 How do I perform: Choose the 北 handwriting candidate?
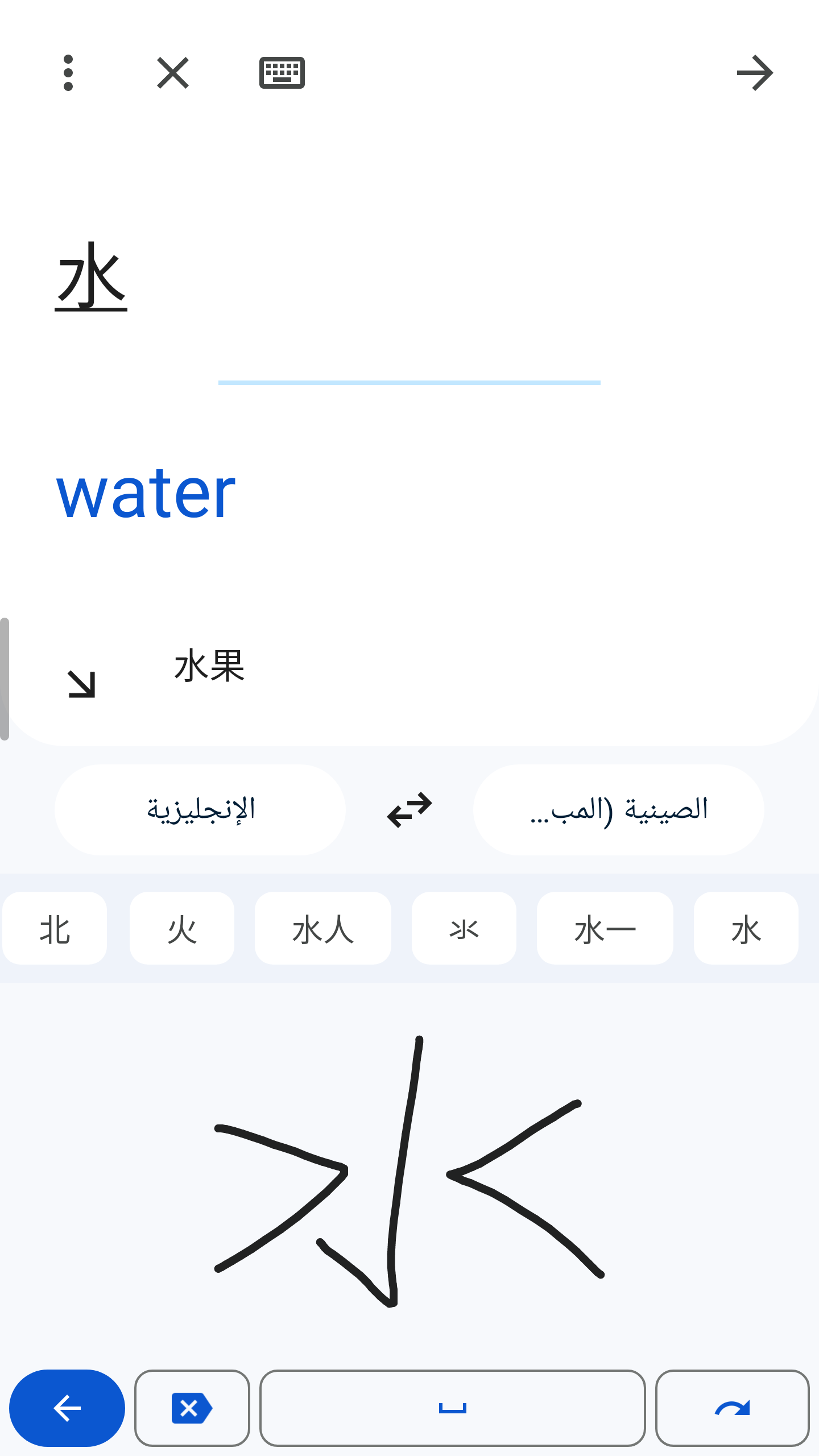pos(54,928)
